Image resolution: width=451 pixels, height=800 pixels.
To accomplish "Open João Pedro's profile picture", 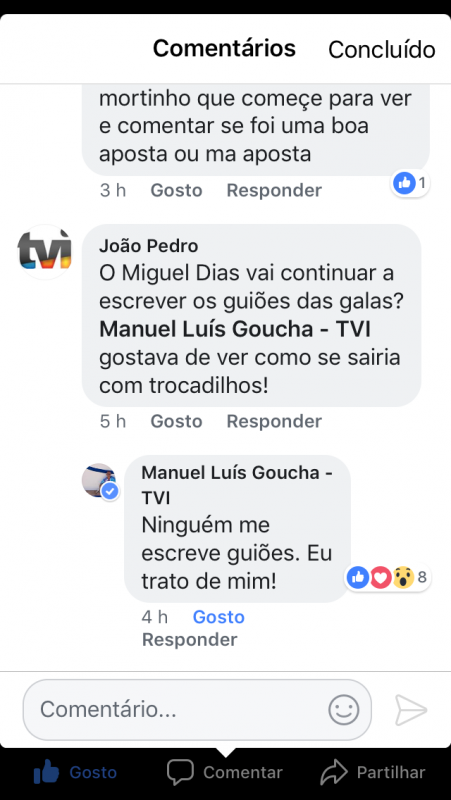I will [x=45, y=252].
